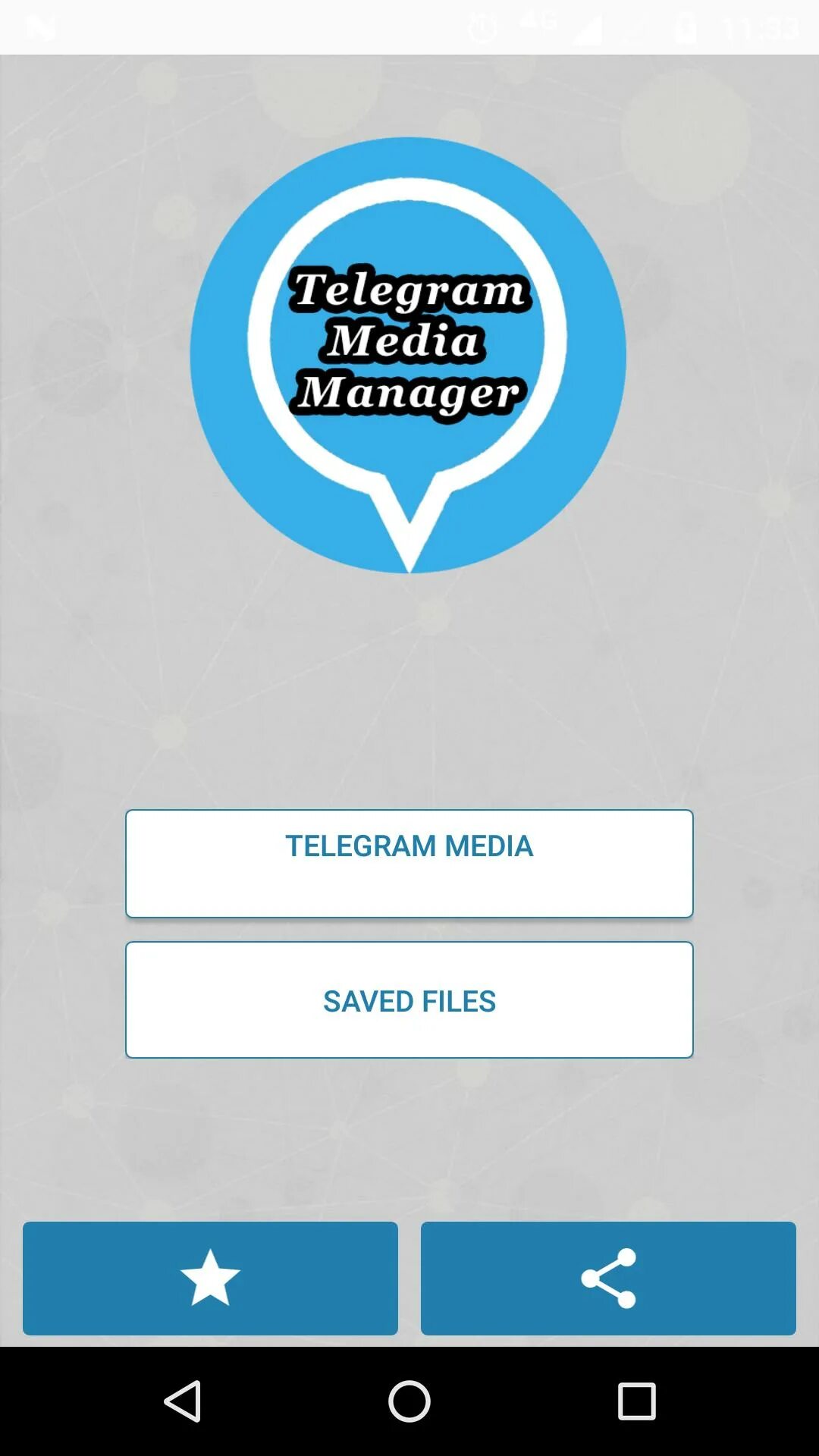Open the Telegram Media section

point(409,864)
